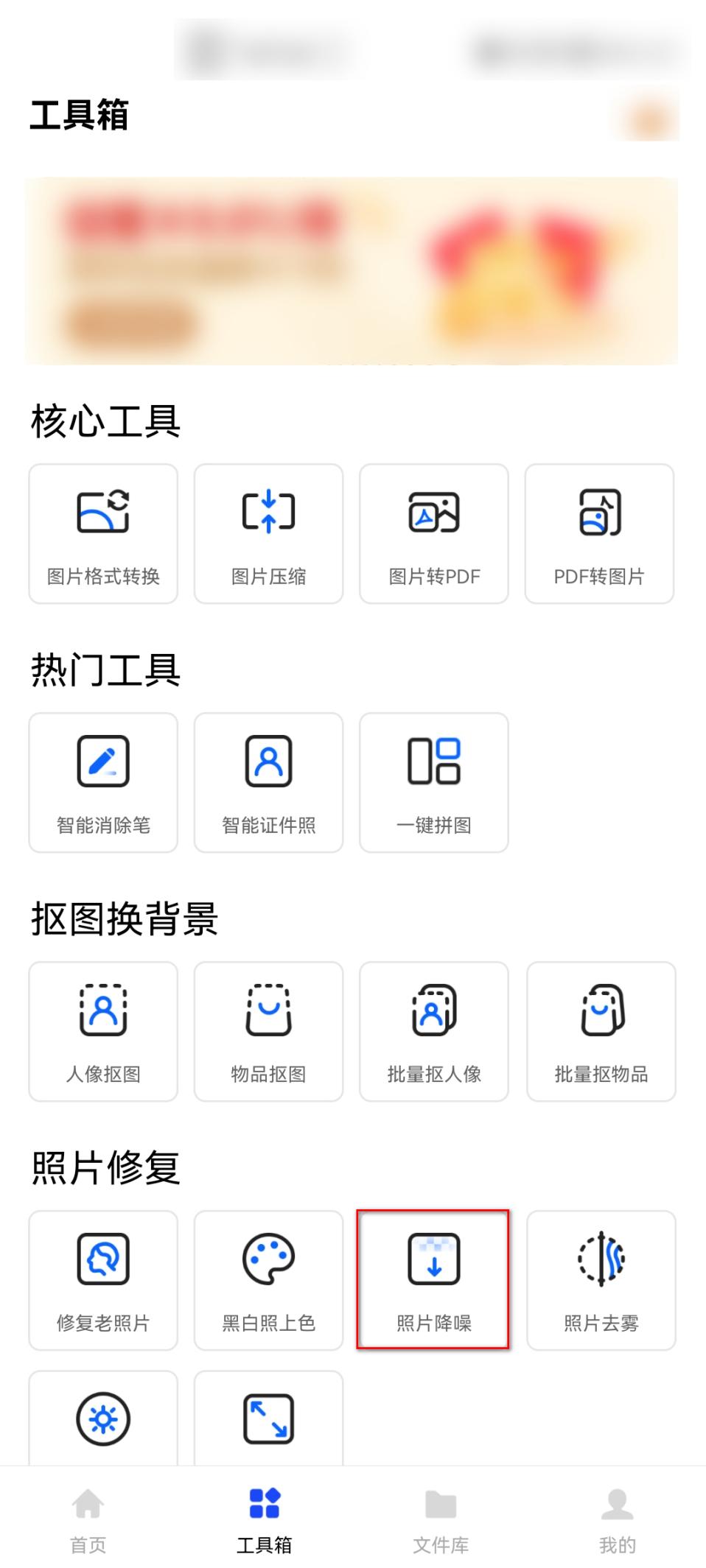The image size is (706, 1568).
Task: Open 图片转PDF converter
Action: tap(434, 534)
